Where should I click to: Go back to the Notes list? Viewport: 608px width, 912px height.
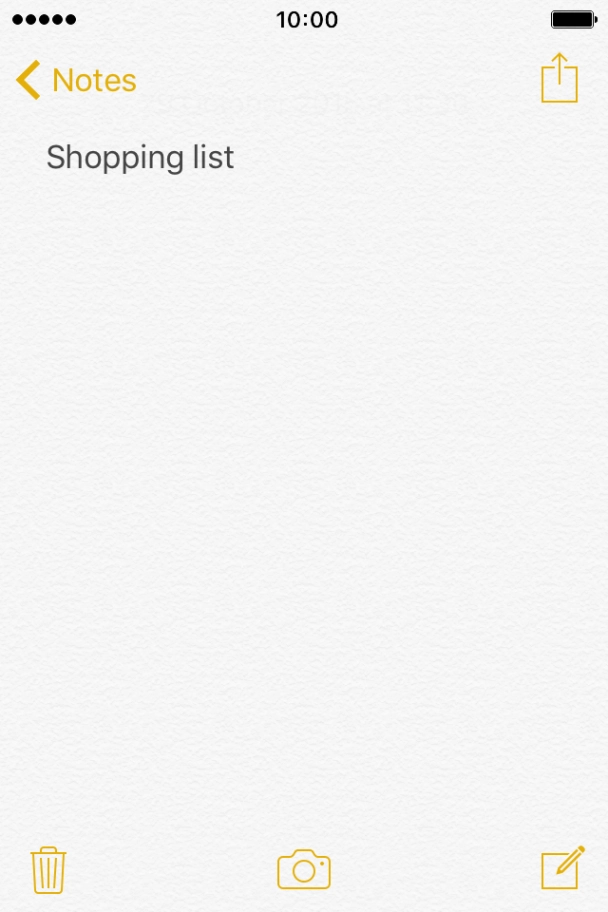pos(75,80)
